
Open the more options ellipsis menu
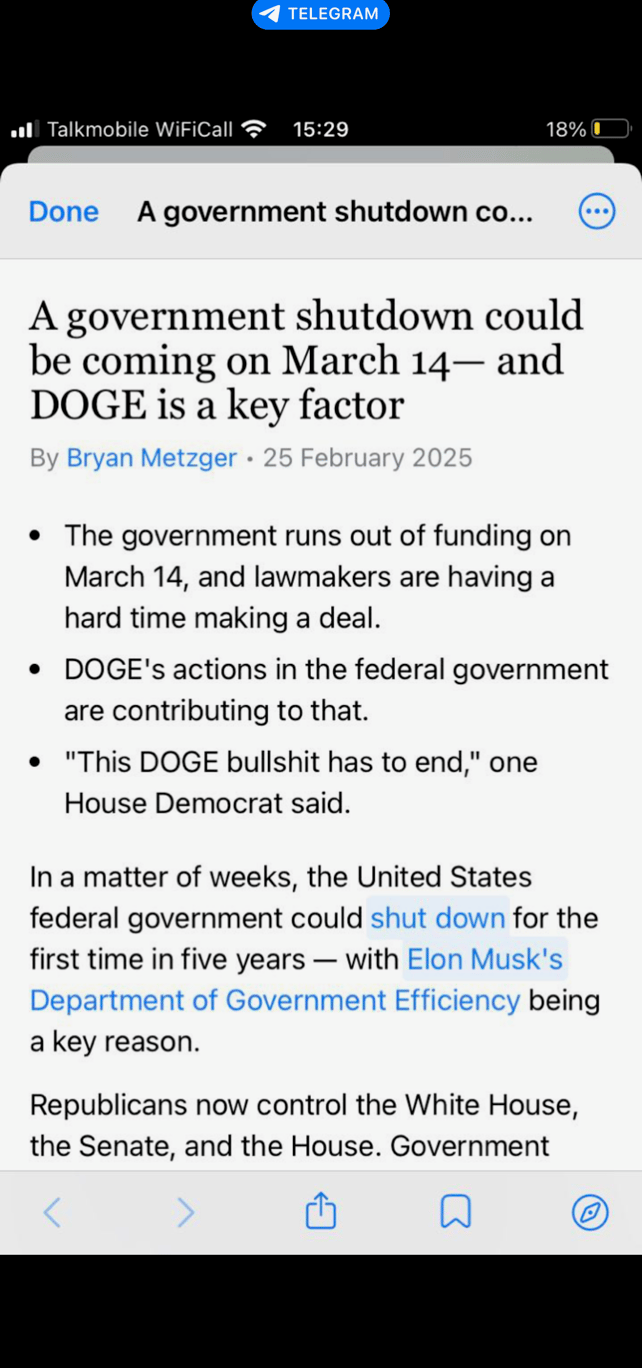pos(597,212)
